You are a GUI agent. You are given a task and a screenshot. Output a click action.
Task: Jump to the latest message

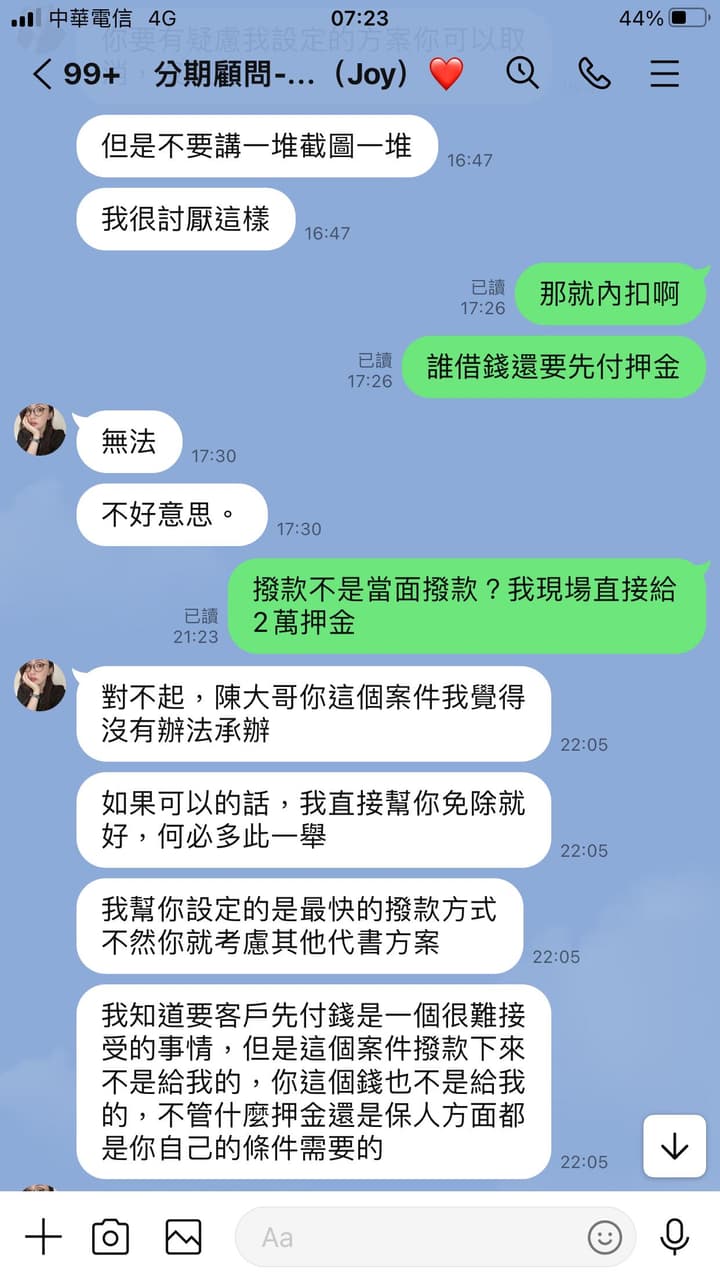pos(675,1146)
